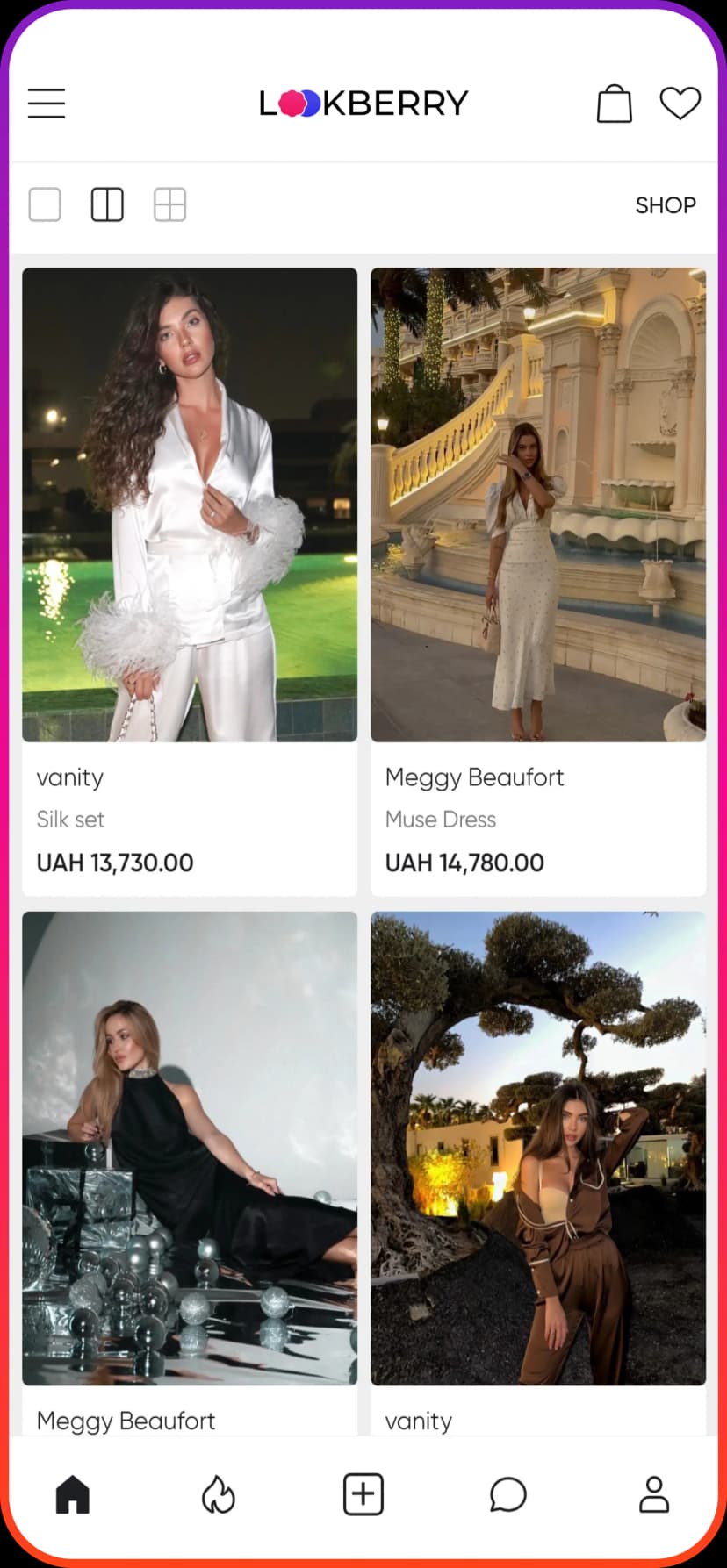Viewport: 727px width, 1568px height.
Task: Switch to the trending flame tab
Action: pos(218,1494)
